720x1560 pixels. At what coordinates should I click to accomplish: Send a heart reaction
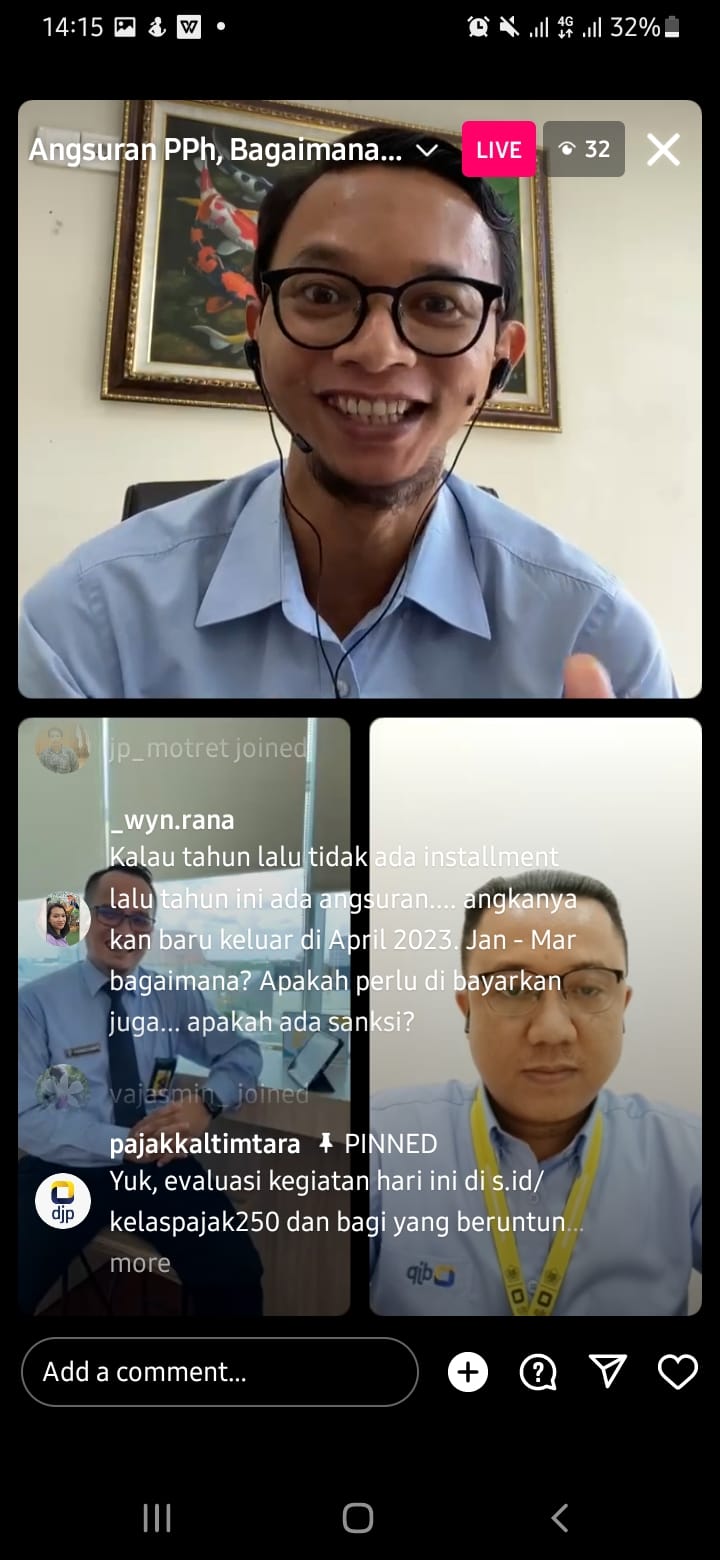click(x=677, y=1372)
